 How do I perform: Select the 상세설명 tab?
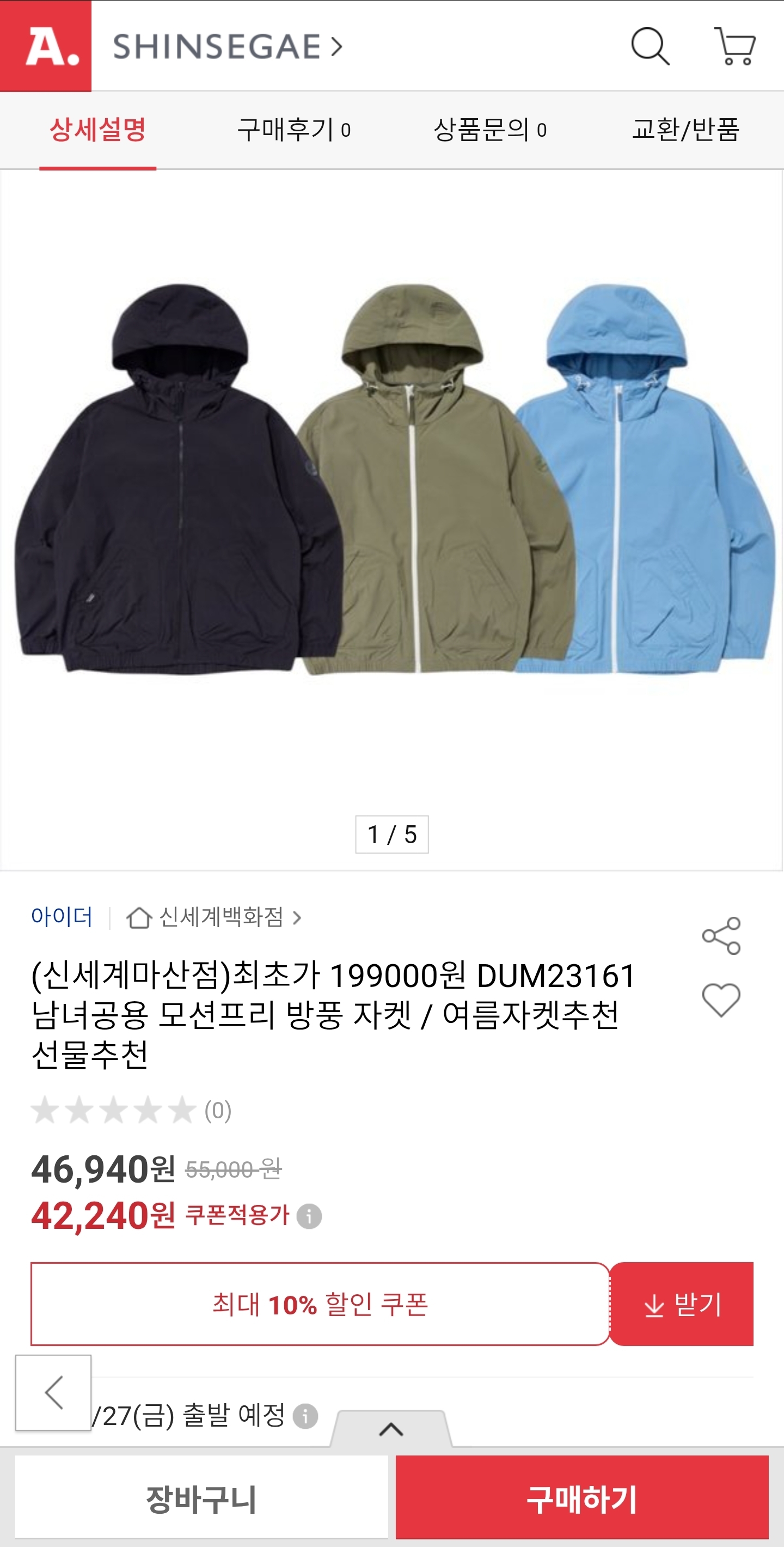click(98, 130)
